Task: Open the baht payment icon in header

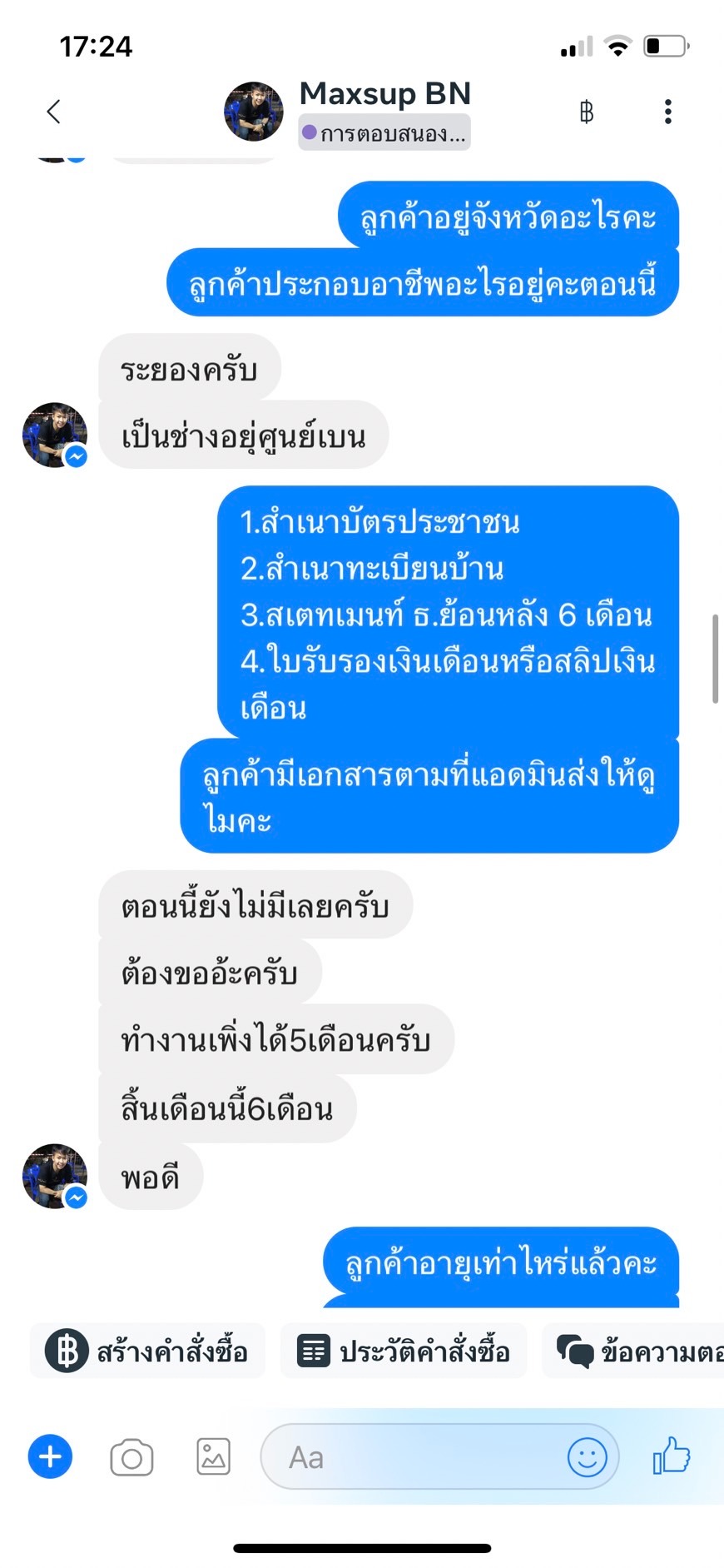Action: [586, 112]
